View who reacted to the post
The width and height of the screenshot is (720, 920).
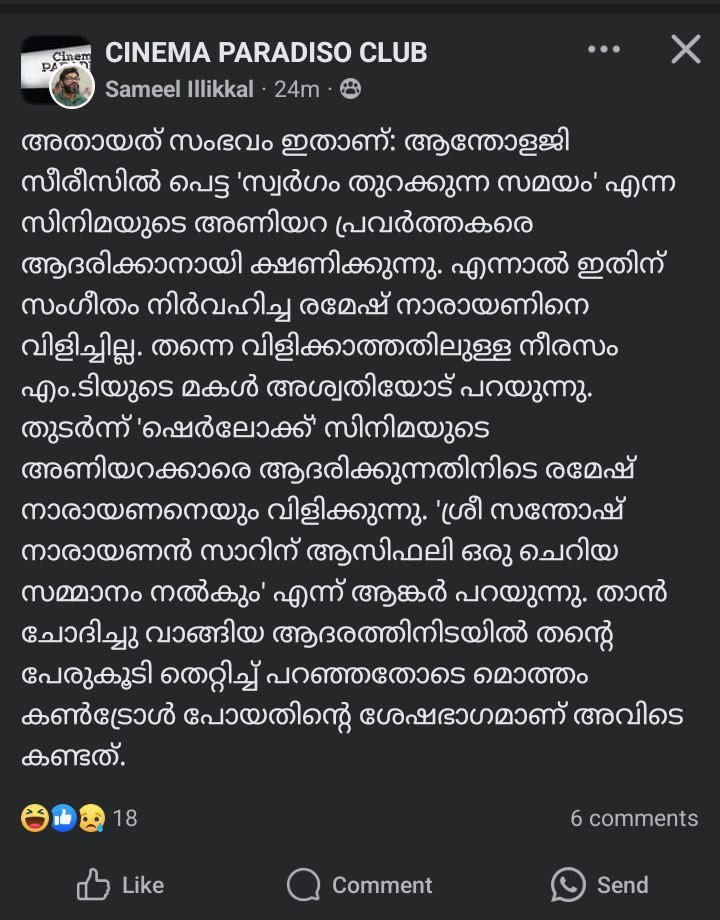(x=78, y=818)
